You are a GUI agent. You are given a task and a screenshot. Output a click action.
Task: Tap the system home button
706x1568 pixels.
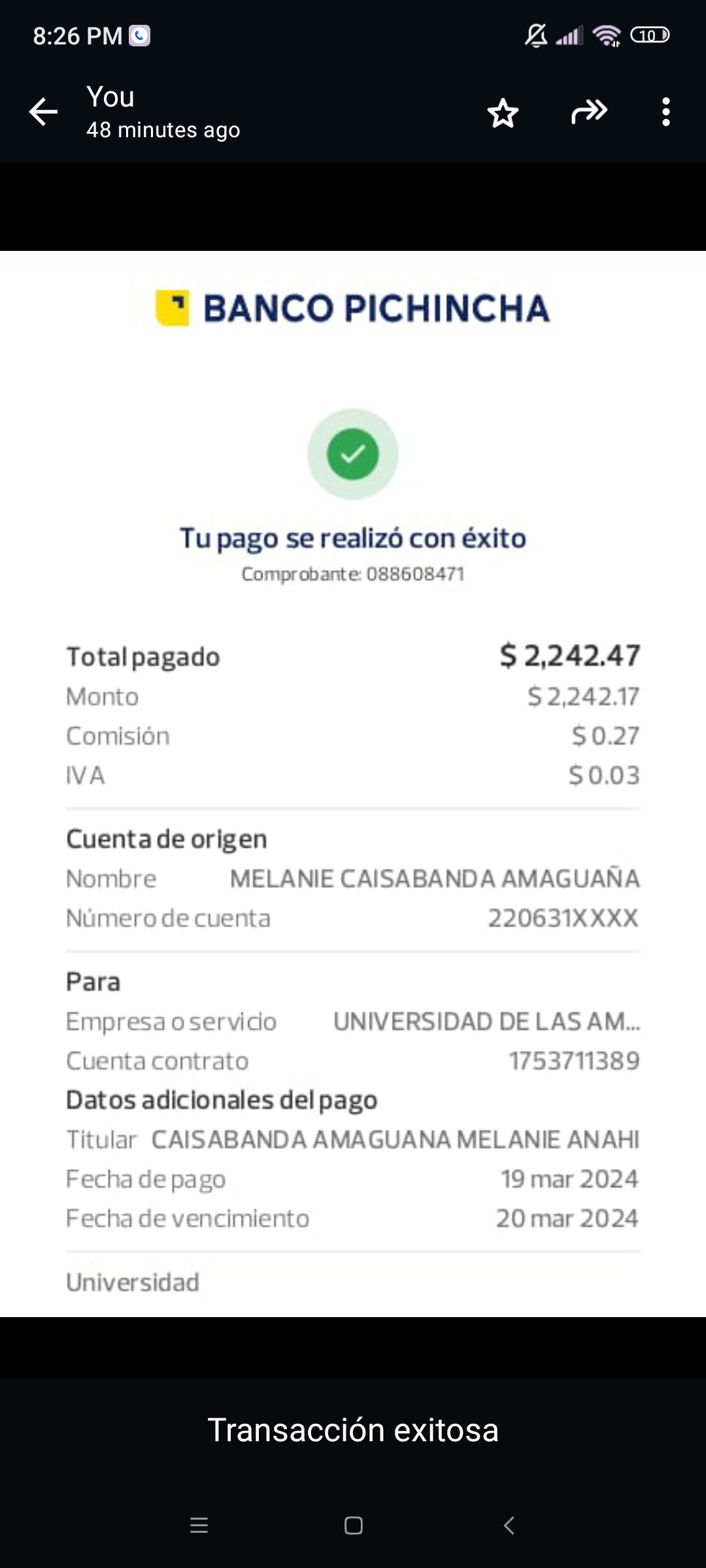coord(353,1526)
